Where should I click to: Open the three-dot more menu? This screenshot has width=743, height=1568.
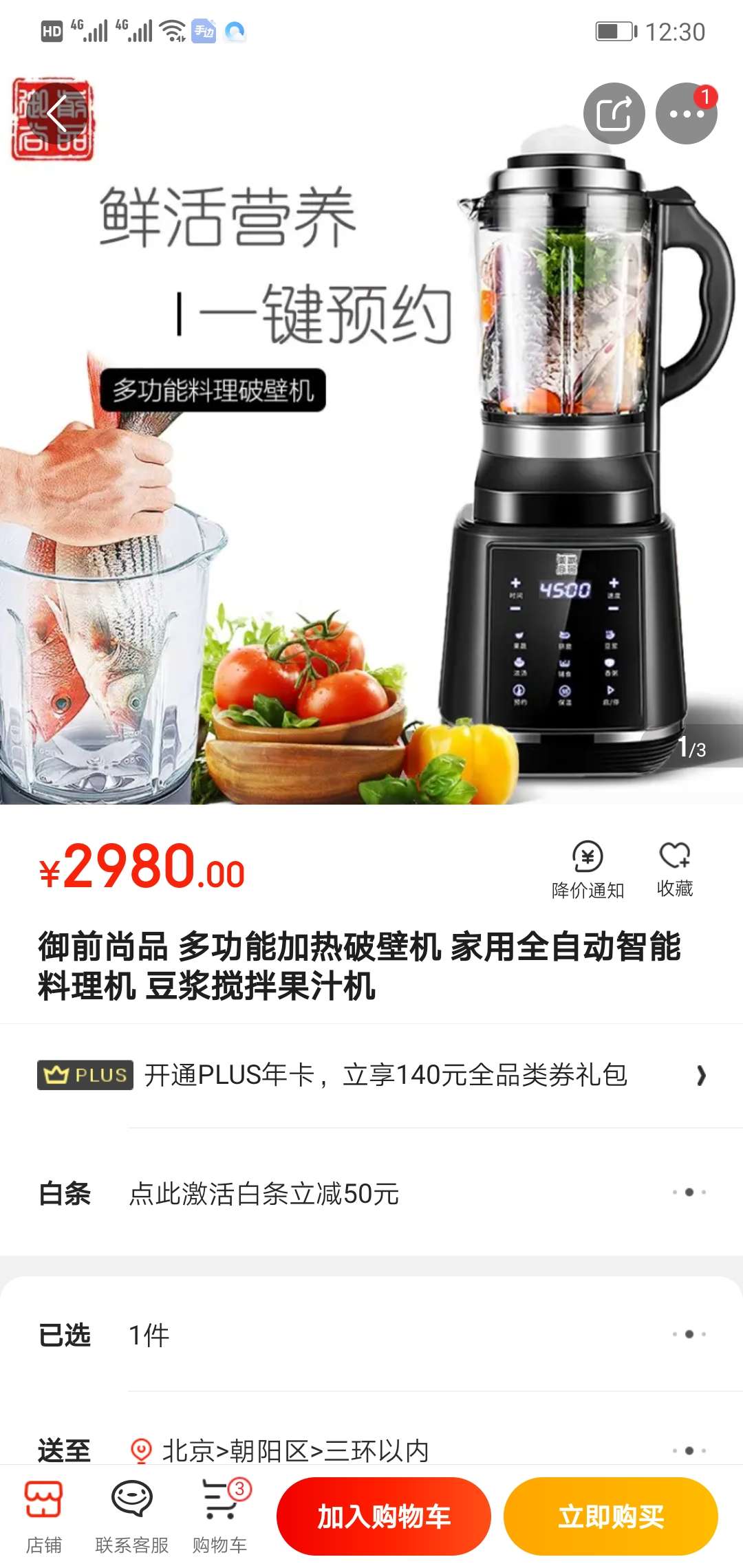(686, 114)
